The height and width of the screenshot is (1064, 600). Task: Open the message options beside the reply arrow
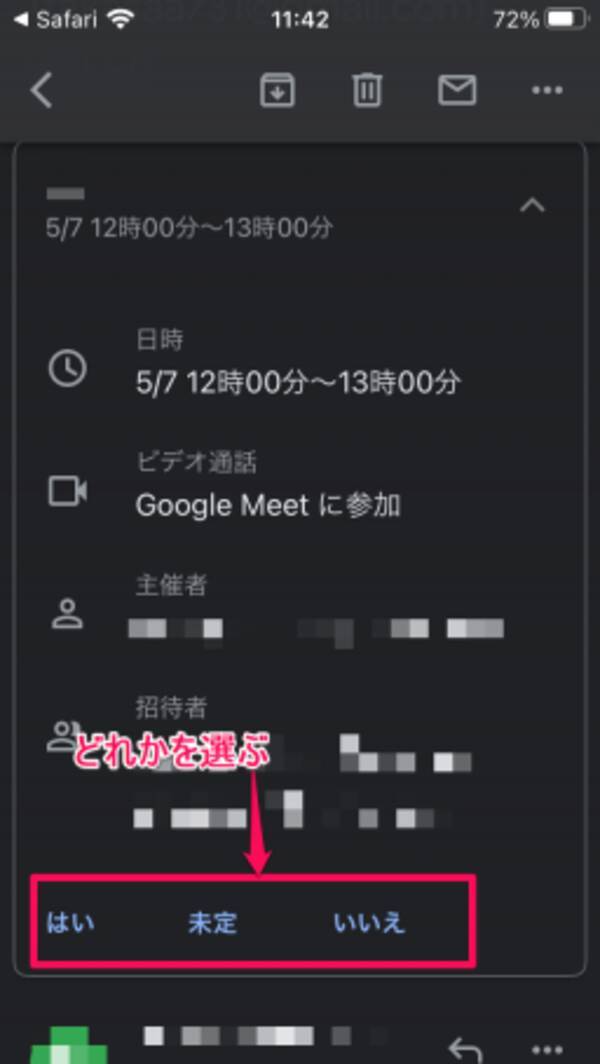pyautogui.click(x=547, y=1048)
